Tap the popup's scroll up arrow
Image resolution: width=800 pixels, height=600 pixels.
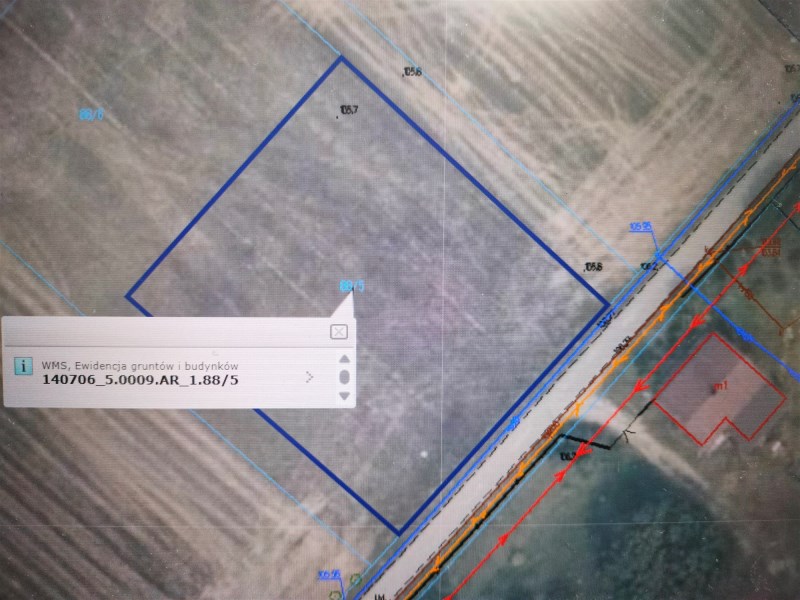coord(344,358)
